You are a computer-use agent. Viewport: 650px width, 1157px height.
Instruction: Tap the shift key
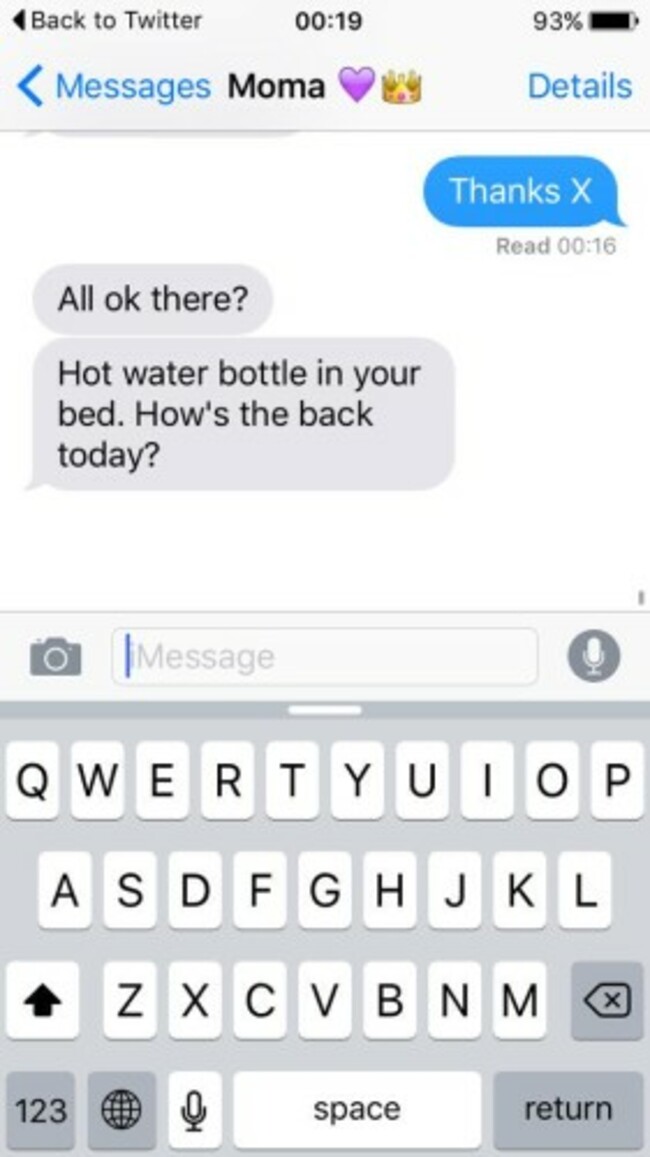pyautogui.click(x=41, y=1001)
